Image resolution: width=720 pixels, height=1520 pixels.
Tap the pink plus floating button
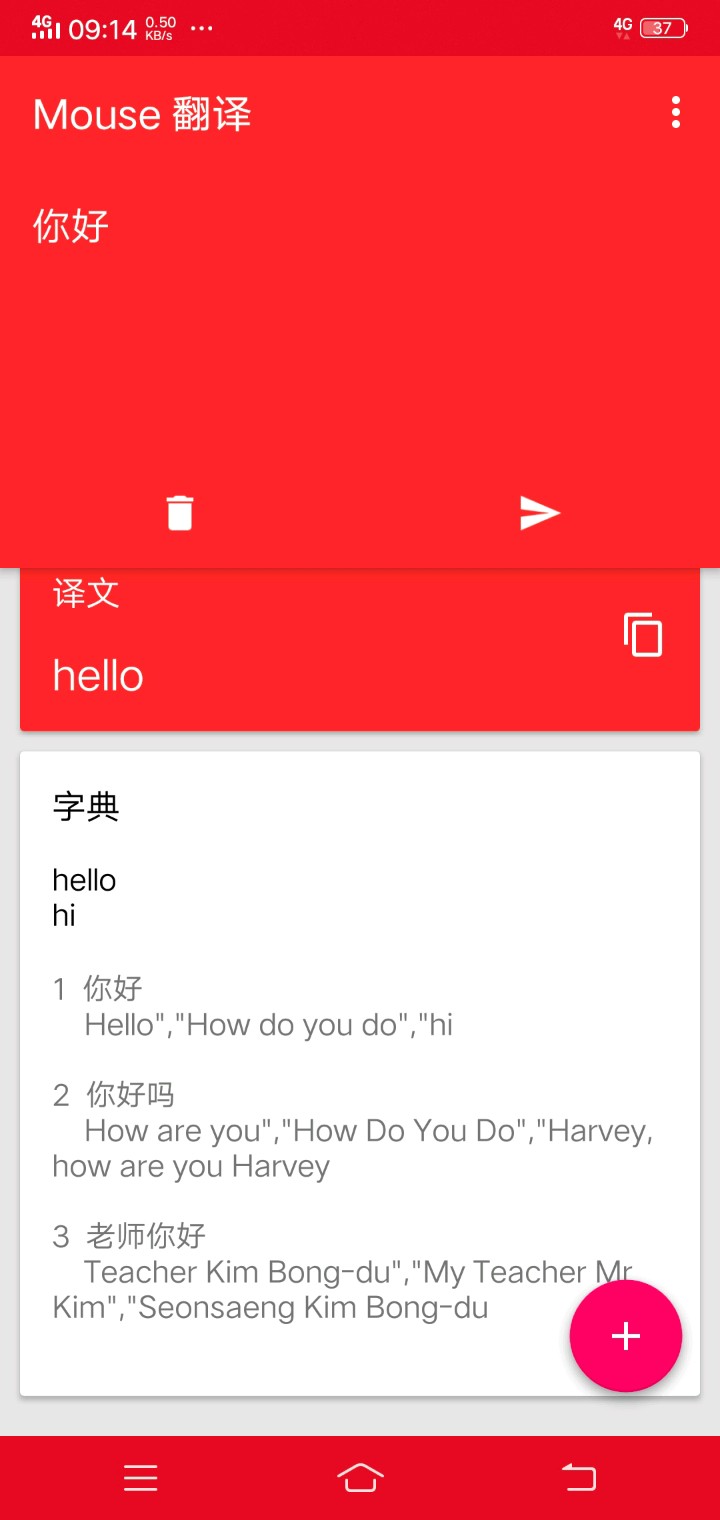click(x=626, y=1336)
